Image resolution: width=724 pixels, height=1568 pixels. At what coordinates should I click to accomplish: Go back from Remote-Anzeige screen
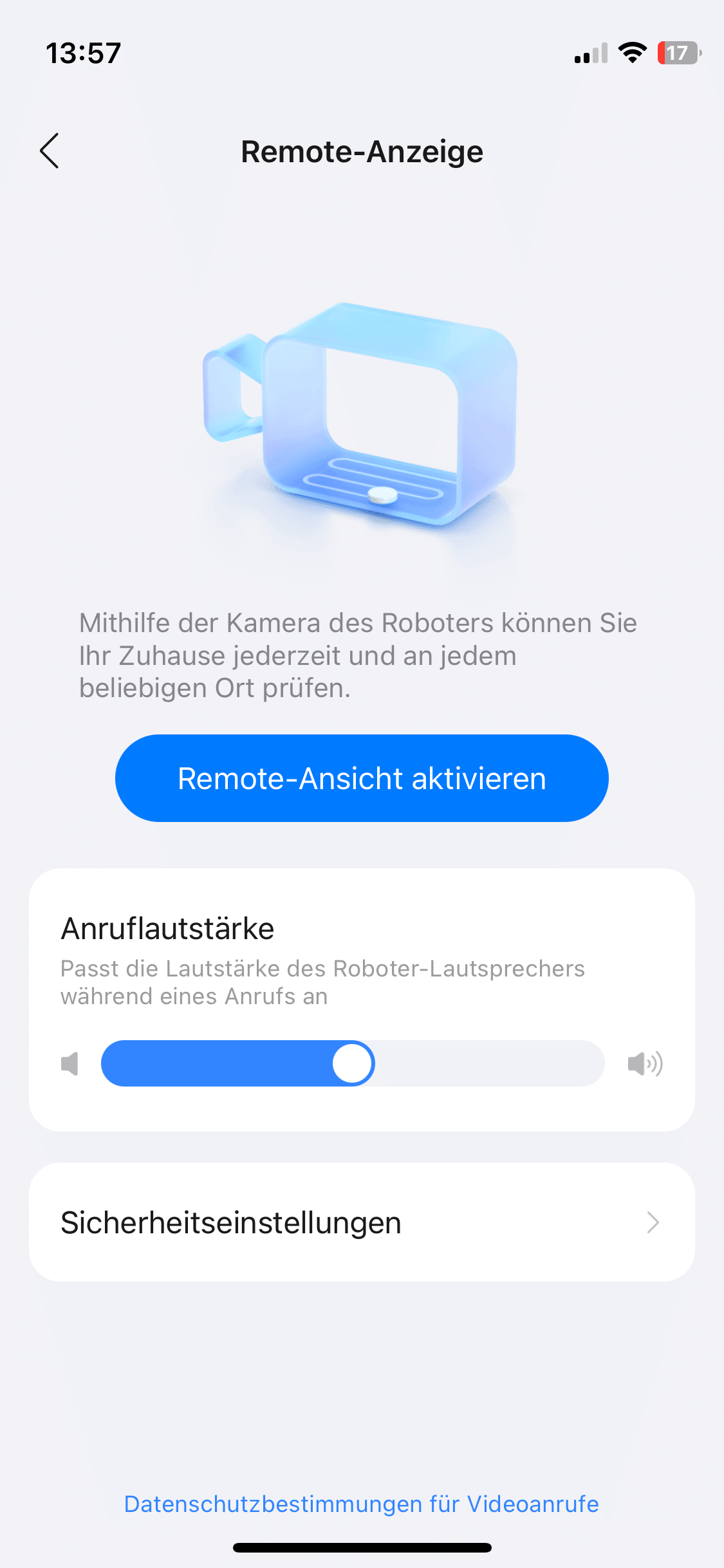tap(50, 151)
